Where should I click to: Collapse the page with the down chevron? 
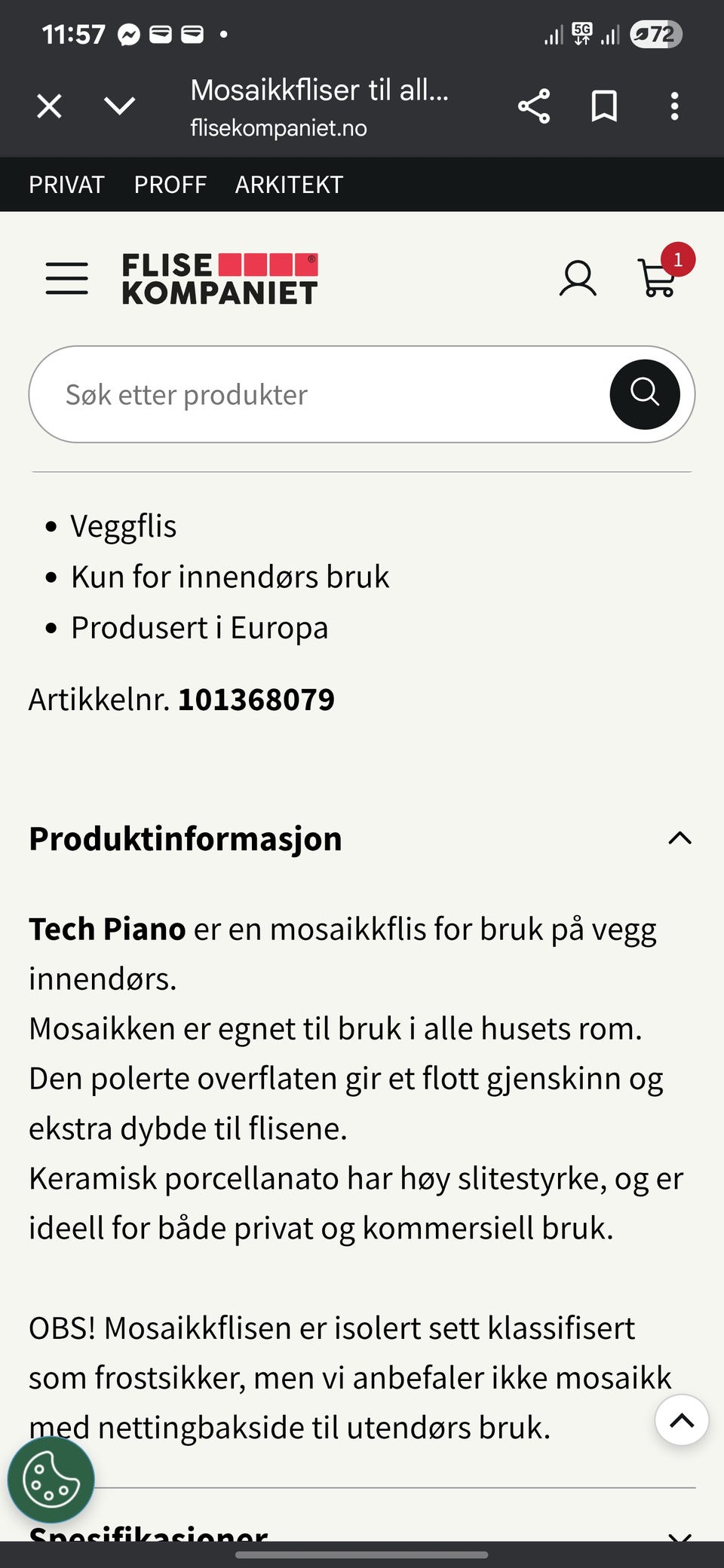pos(120,106)
